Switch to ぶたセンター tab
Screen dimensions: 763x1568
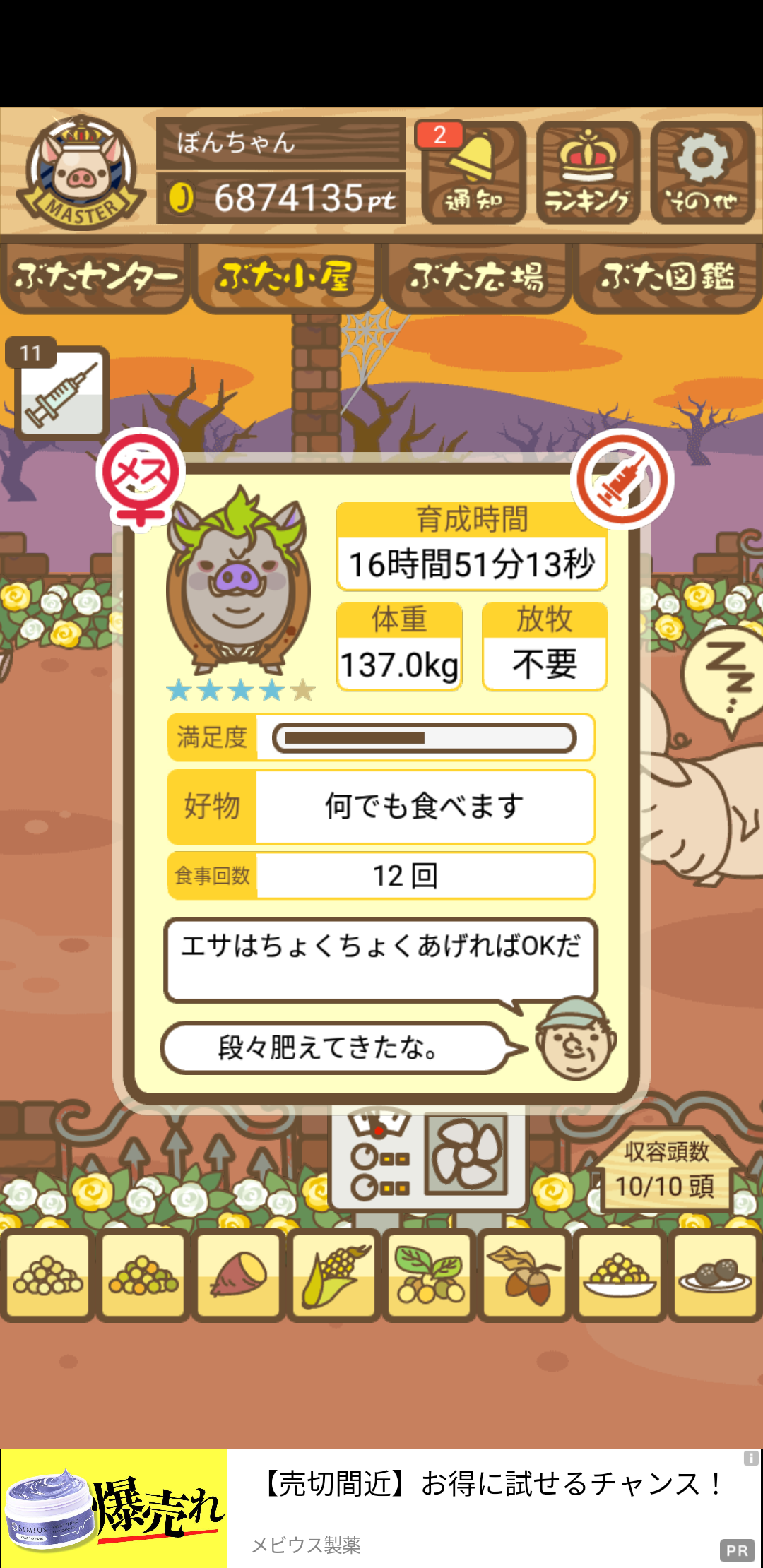point(95,277)
